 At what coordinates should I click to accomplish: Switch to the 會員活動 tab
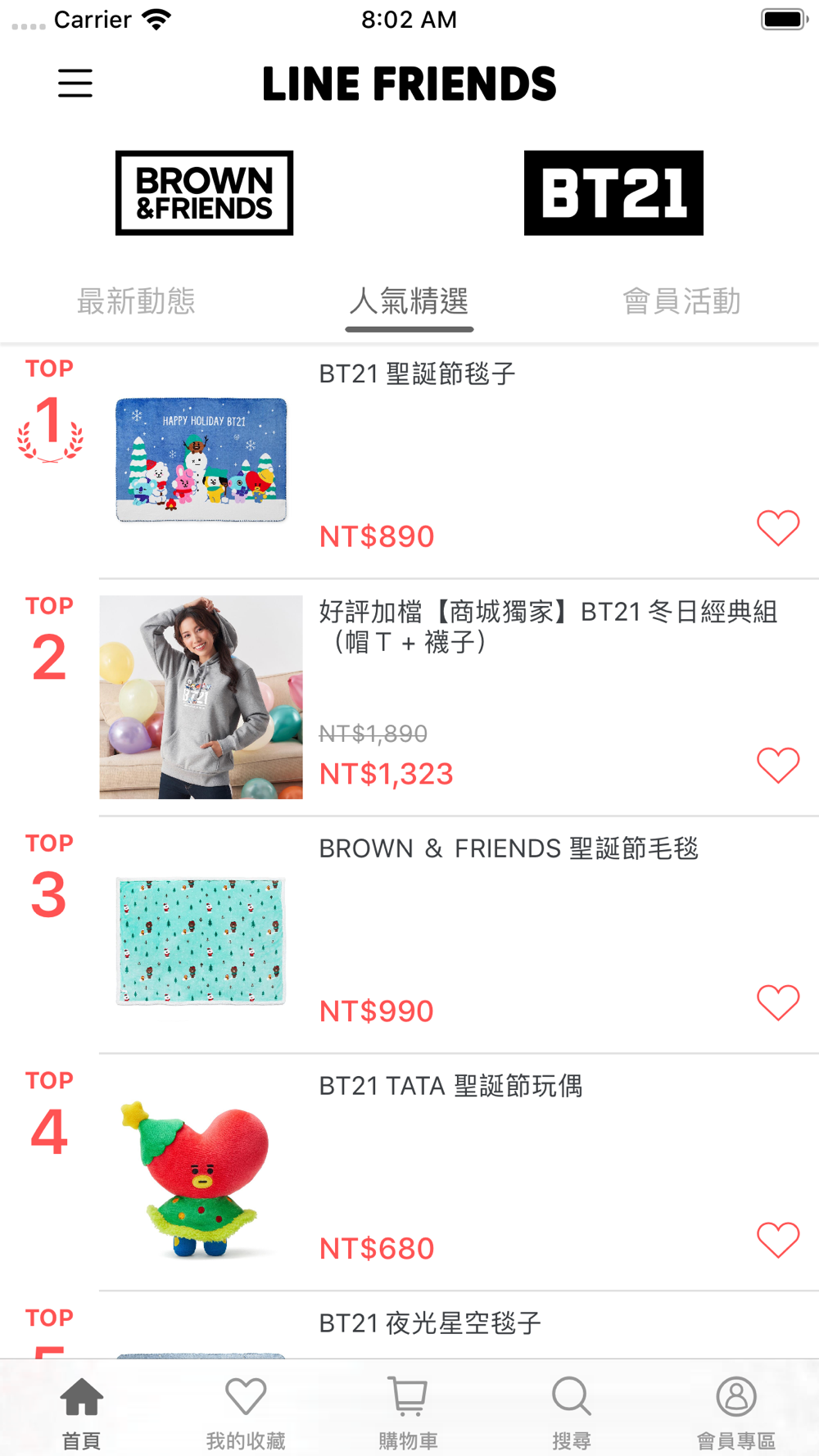click(681, 301)
